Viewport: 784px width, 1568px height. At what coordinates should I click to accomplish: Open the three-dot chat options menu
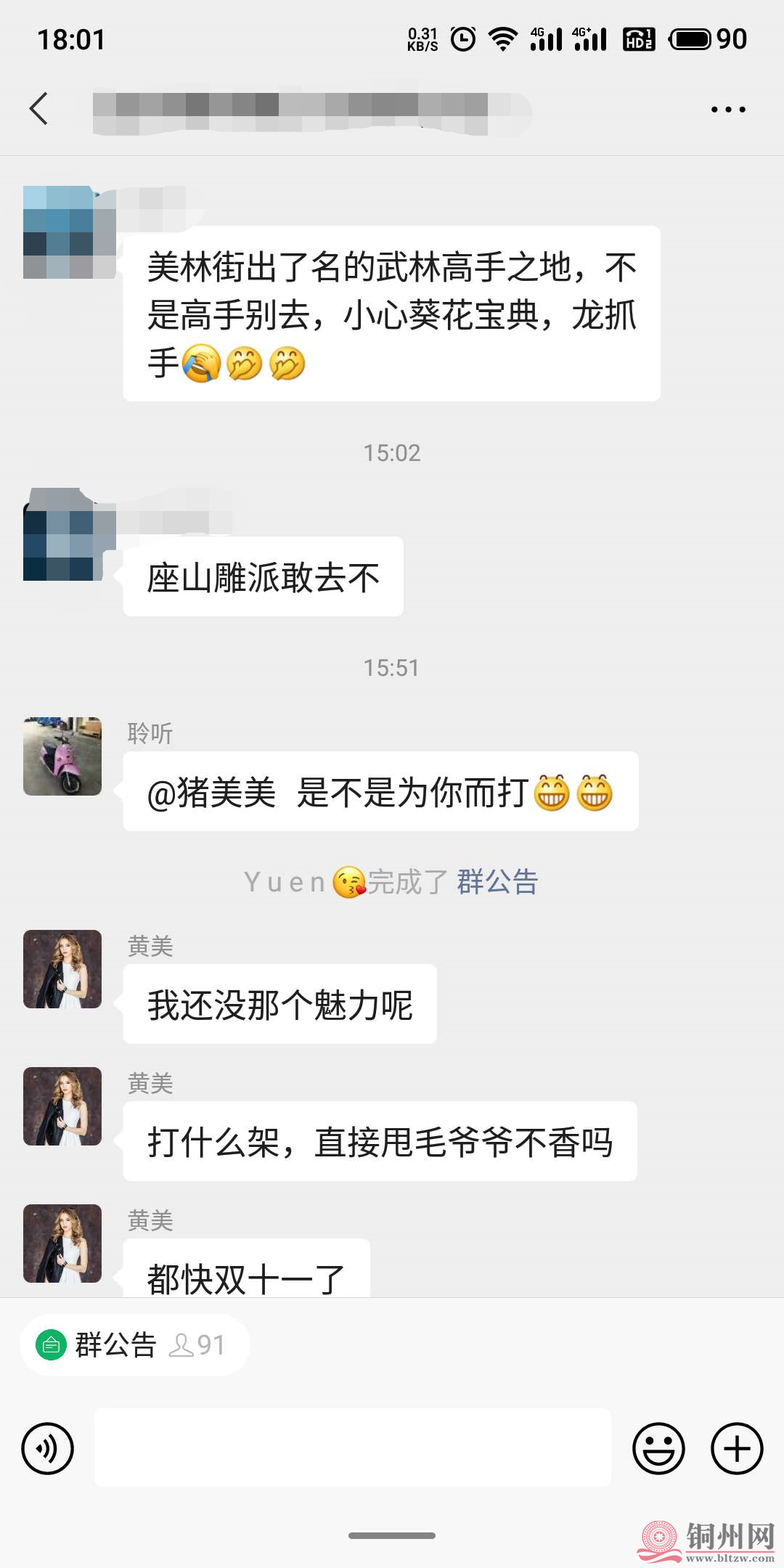pos(727,110)
